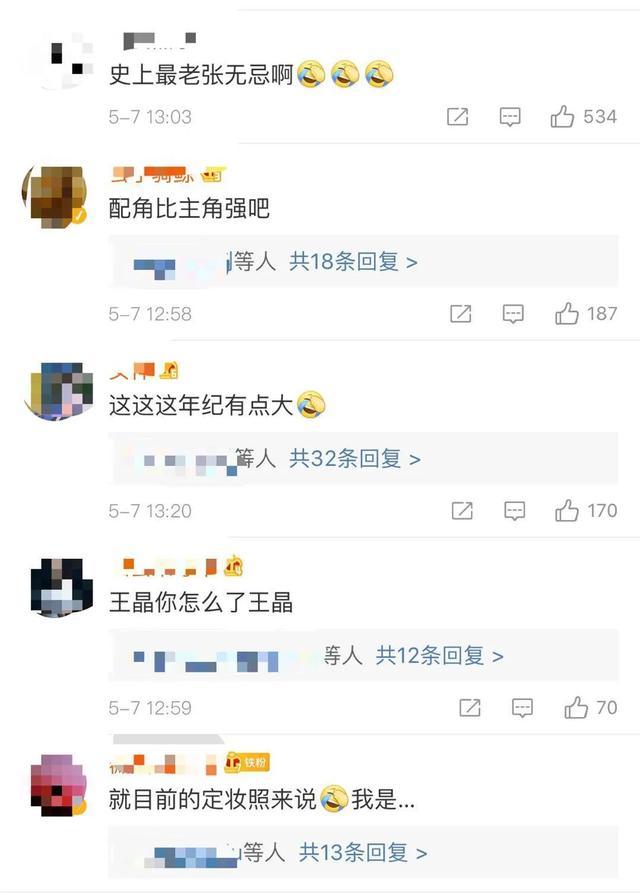Reply to the comment 配角比主角强吧
Screen dimensions: 640x894
513,314
